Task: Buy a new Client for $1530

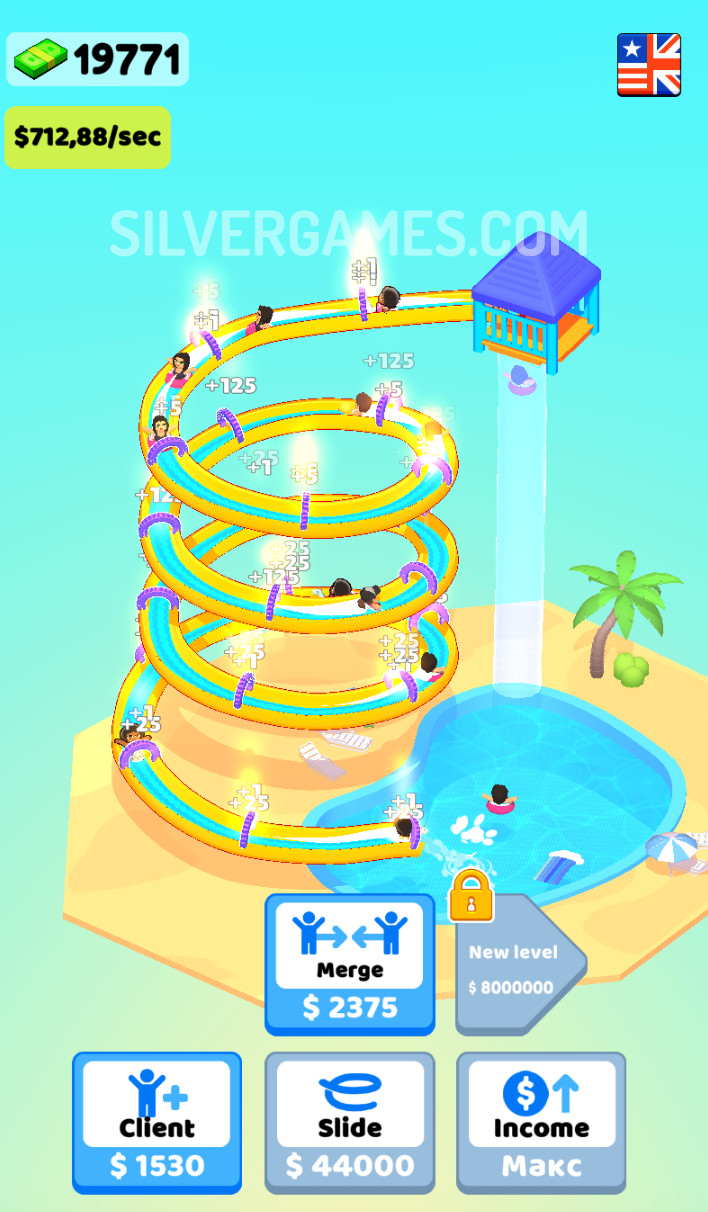Action: coord(157,1122)
